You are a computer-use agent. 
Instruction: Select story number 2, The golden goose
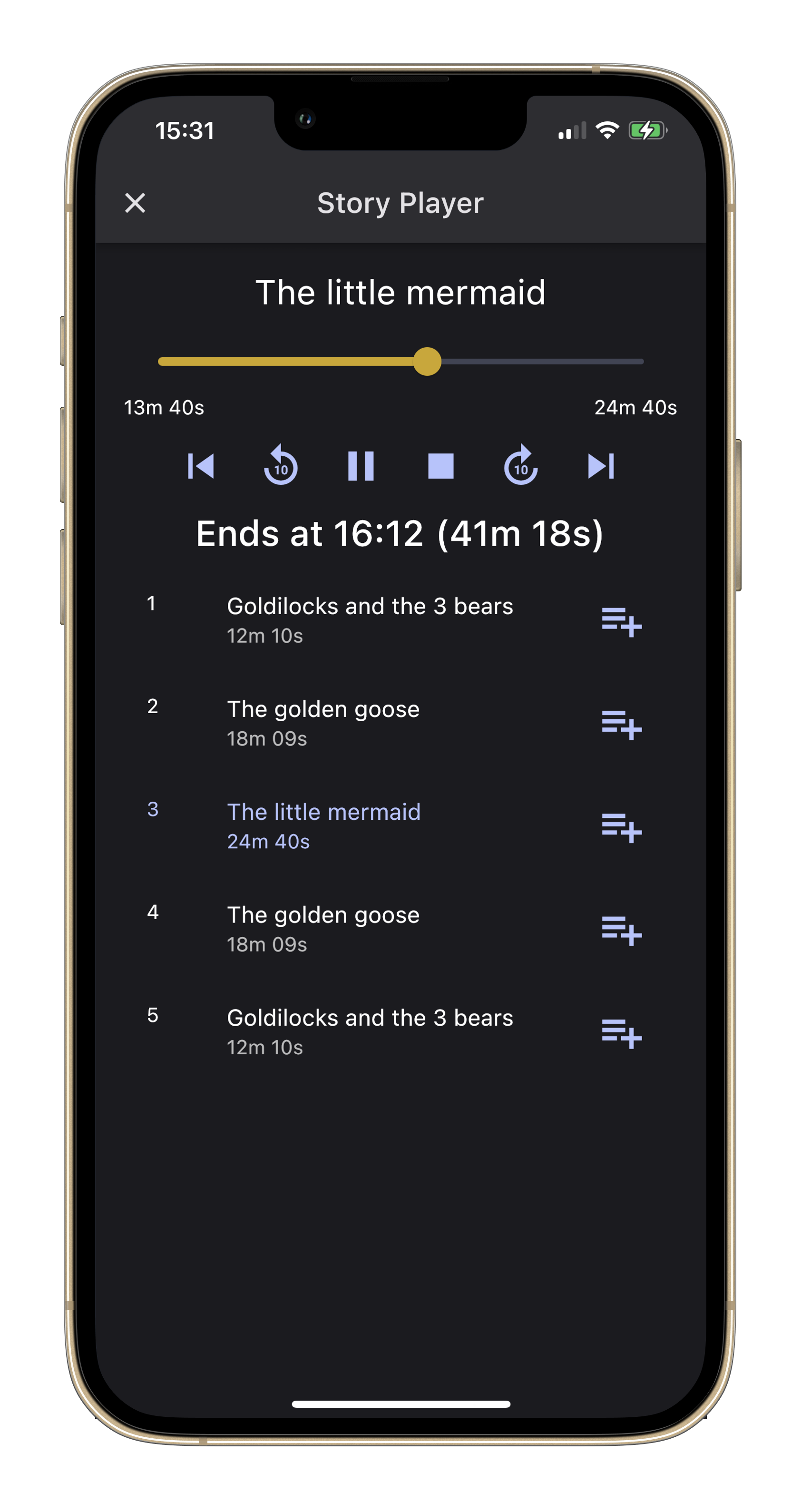click(x=323, y=723)
